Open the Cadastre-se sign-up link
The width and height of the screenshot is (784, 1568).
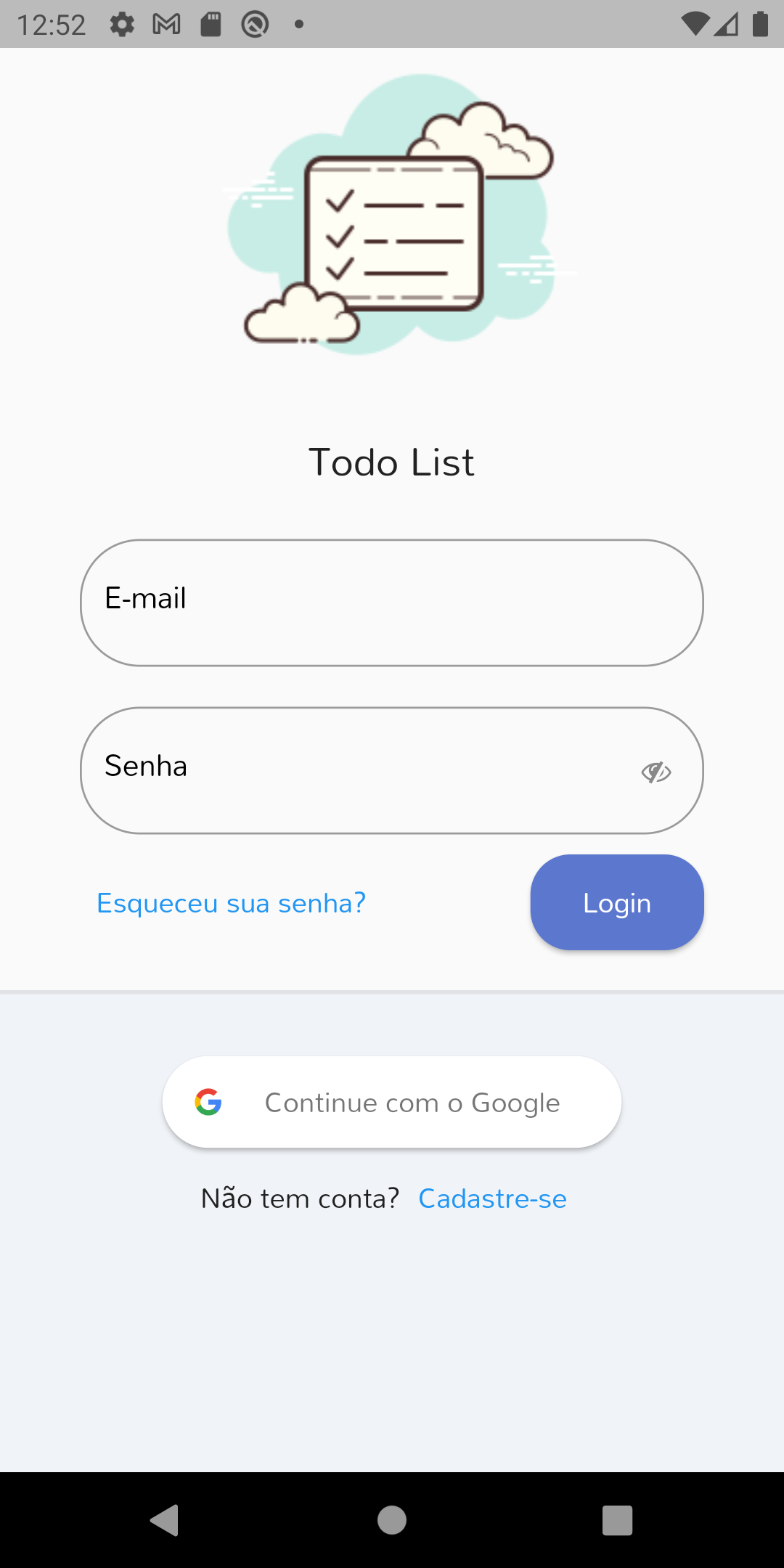492,1199
